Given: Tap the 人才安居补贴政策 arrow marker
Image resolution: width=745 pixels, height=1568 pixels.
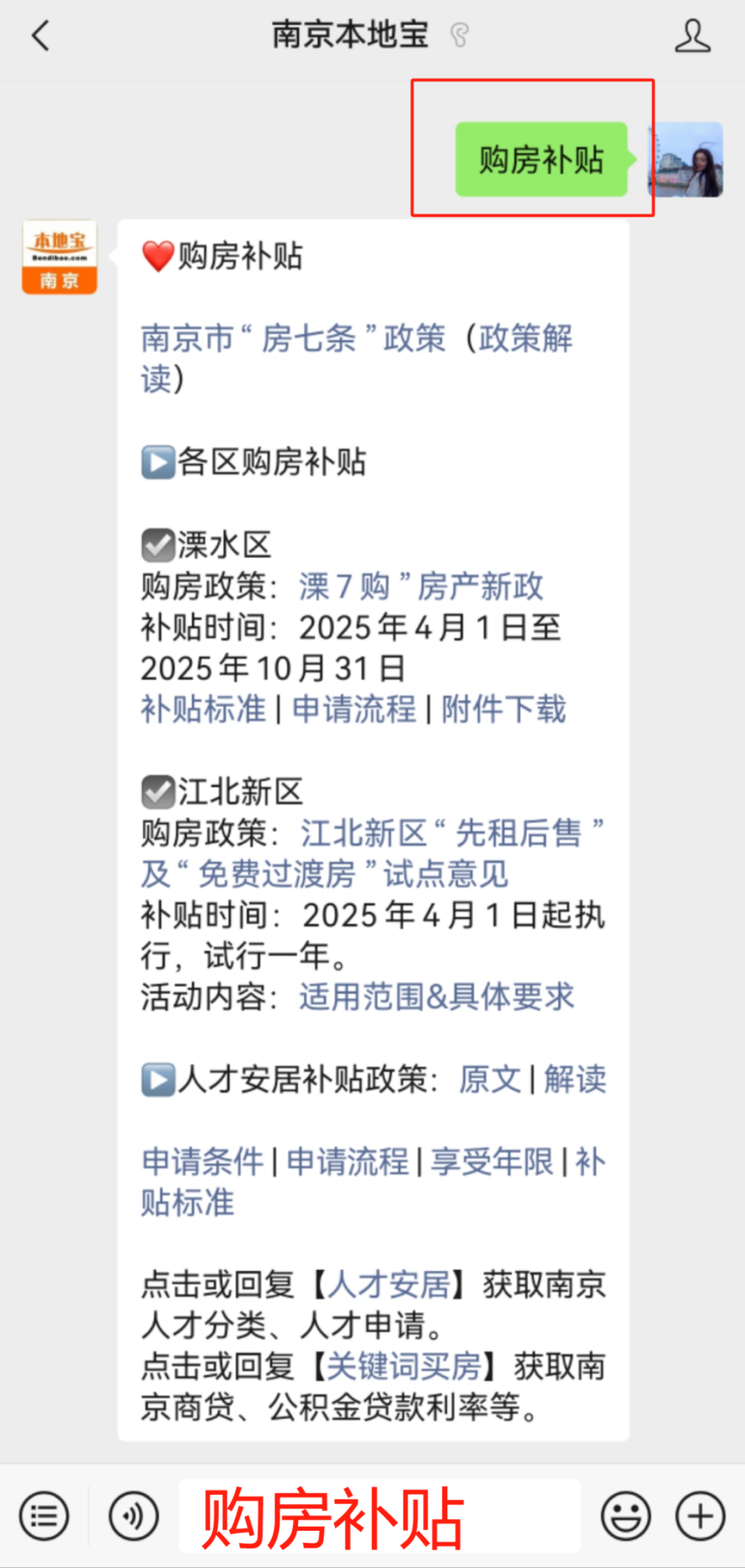Looking at the screenshot, I should (x=158, y=1079).
